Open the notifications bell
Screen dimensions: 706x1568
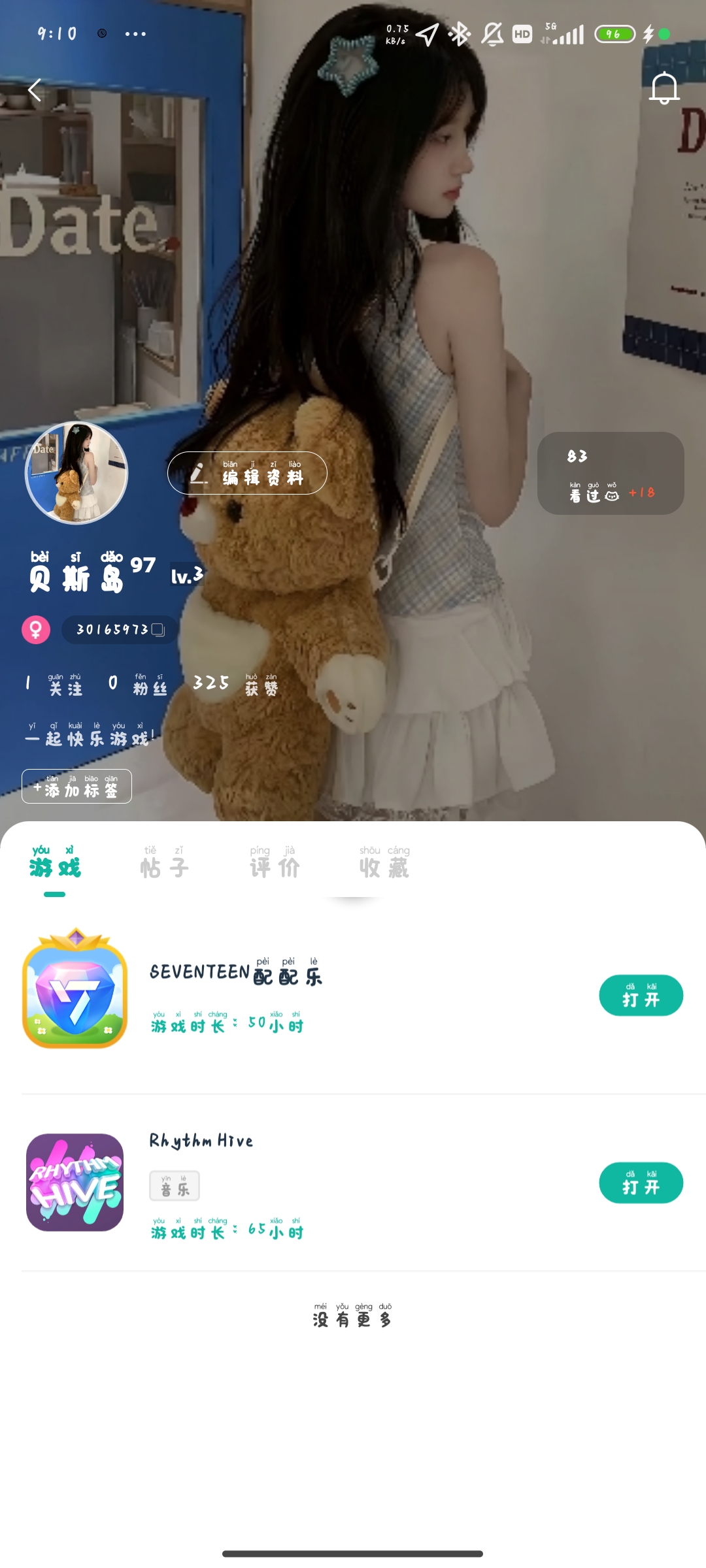pyautogui.click(x=664, y=88)
